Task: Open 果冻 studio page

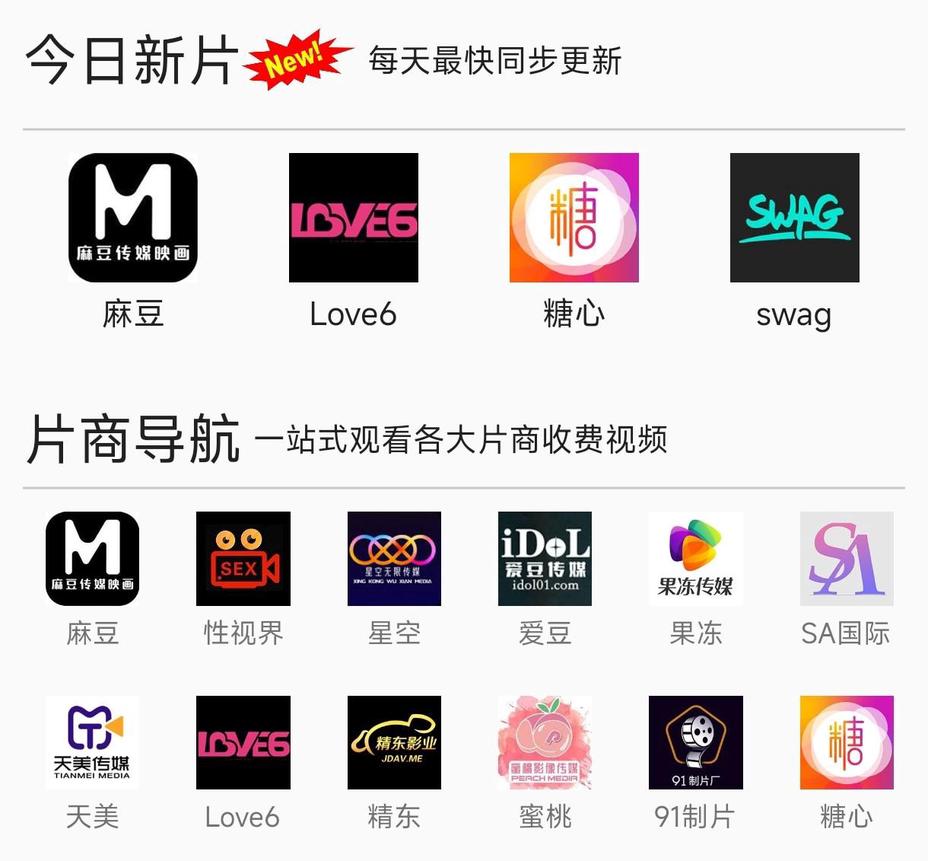Action: click(695, 559)
